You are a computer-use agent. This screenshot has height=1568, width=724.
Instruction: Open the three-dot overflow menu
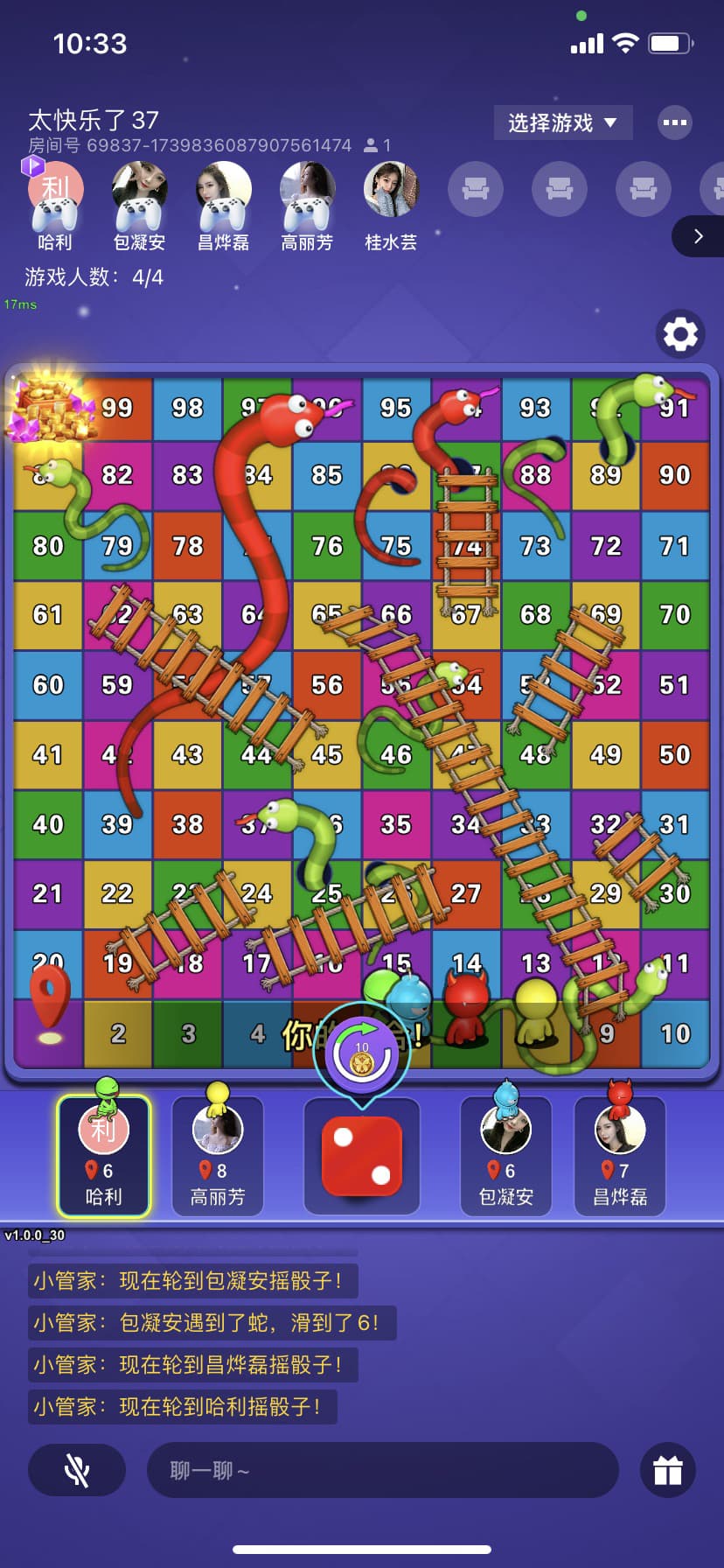tap(674, 122)
